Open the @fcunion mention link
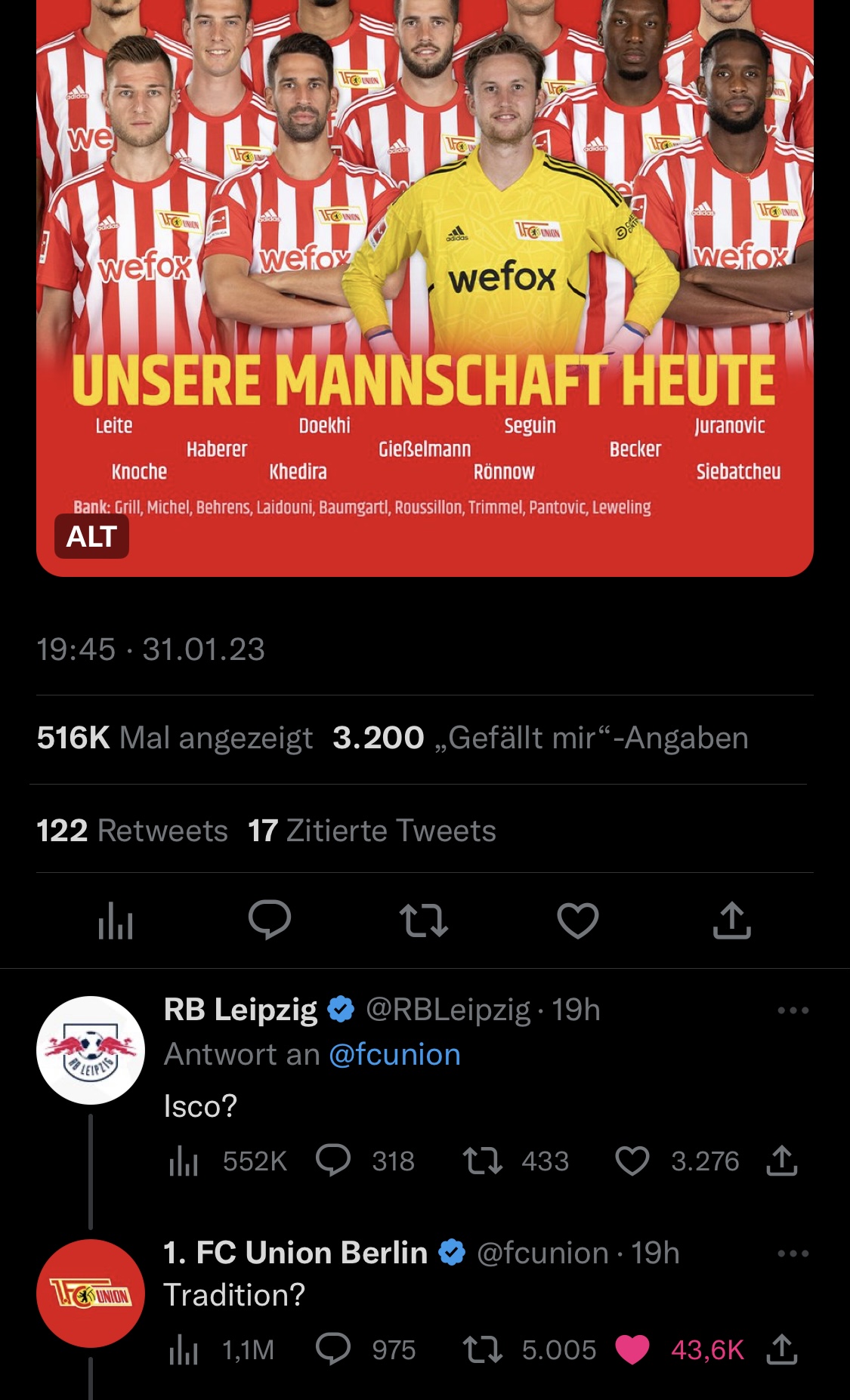The width and height of the screenshot is (850, 1400). pos(394,1054)
